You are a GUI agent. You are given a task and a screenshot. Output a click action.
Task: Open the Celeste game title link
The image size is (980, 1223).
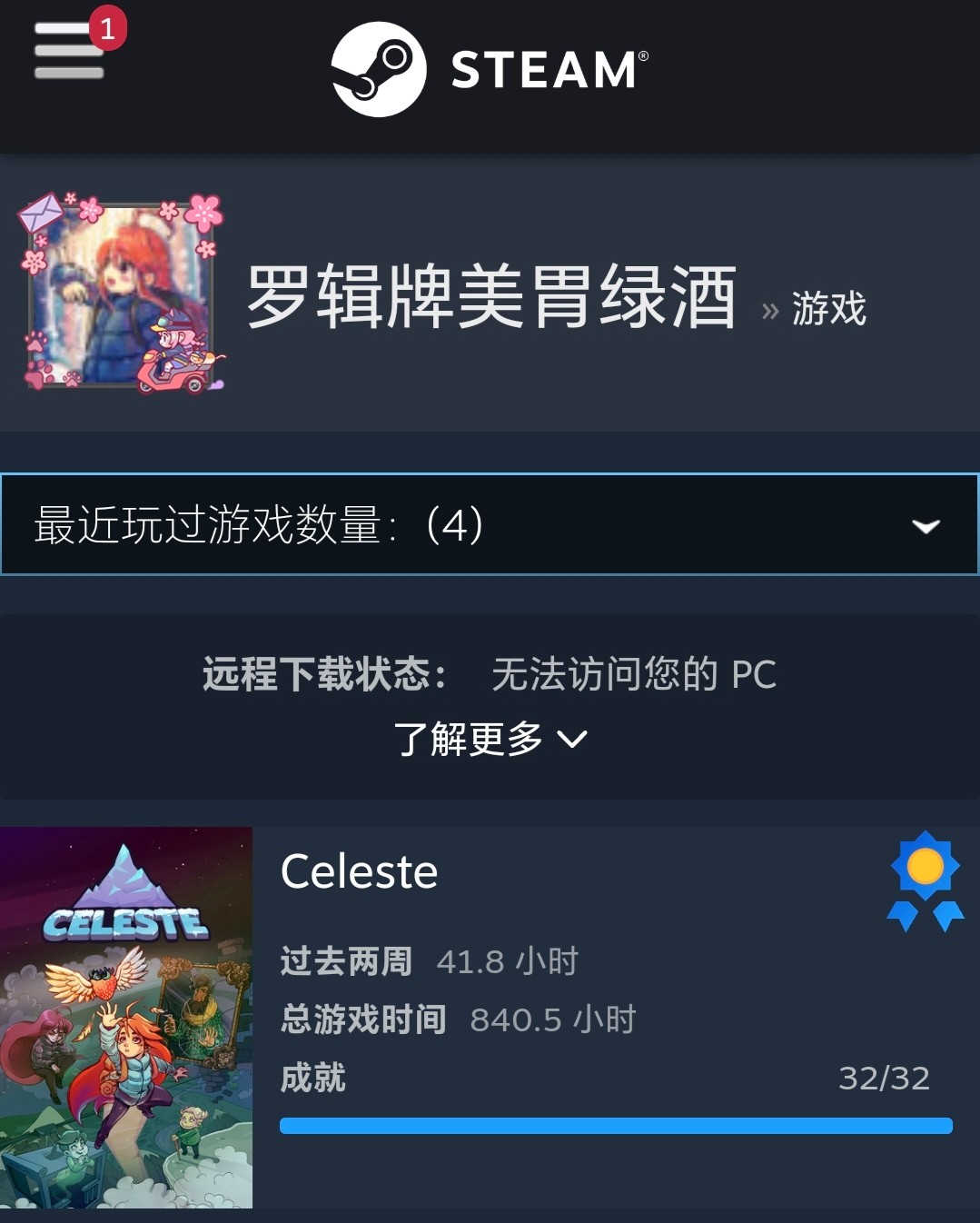pyautogui.click(x=360, y=872)
